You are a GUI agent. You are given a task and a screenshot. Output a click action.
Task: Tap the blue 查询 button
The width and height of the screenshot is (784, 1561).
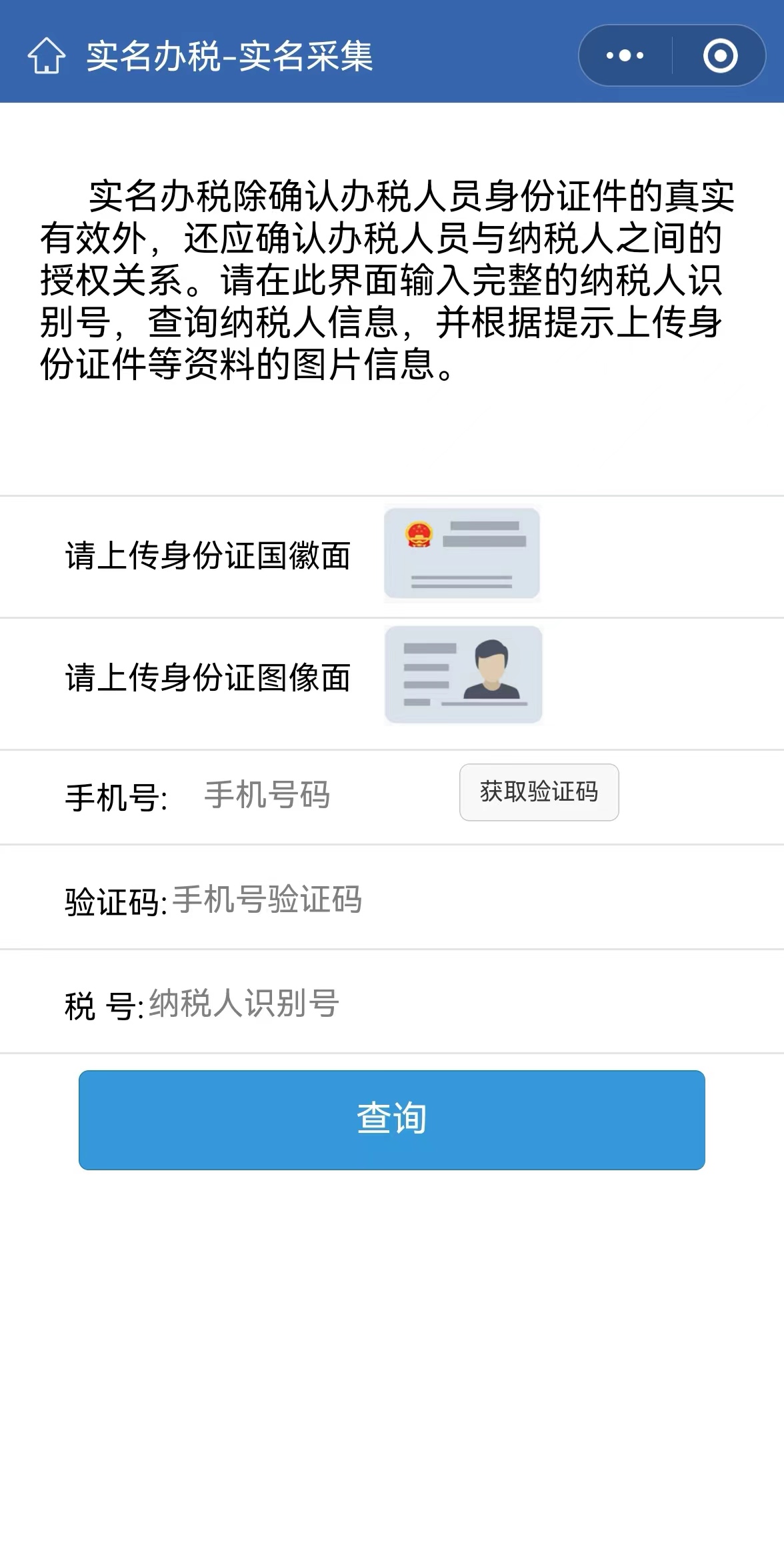[x=392, y=1120]
